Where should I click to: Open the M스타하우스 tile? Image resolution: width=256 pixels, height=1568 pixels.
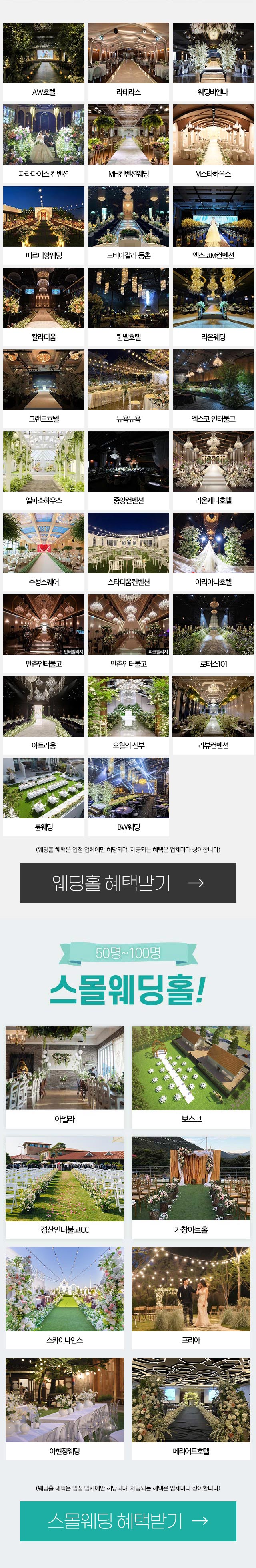pyautogui.click(x=213, y=143)
